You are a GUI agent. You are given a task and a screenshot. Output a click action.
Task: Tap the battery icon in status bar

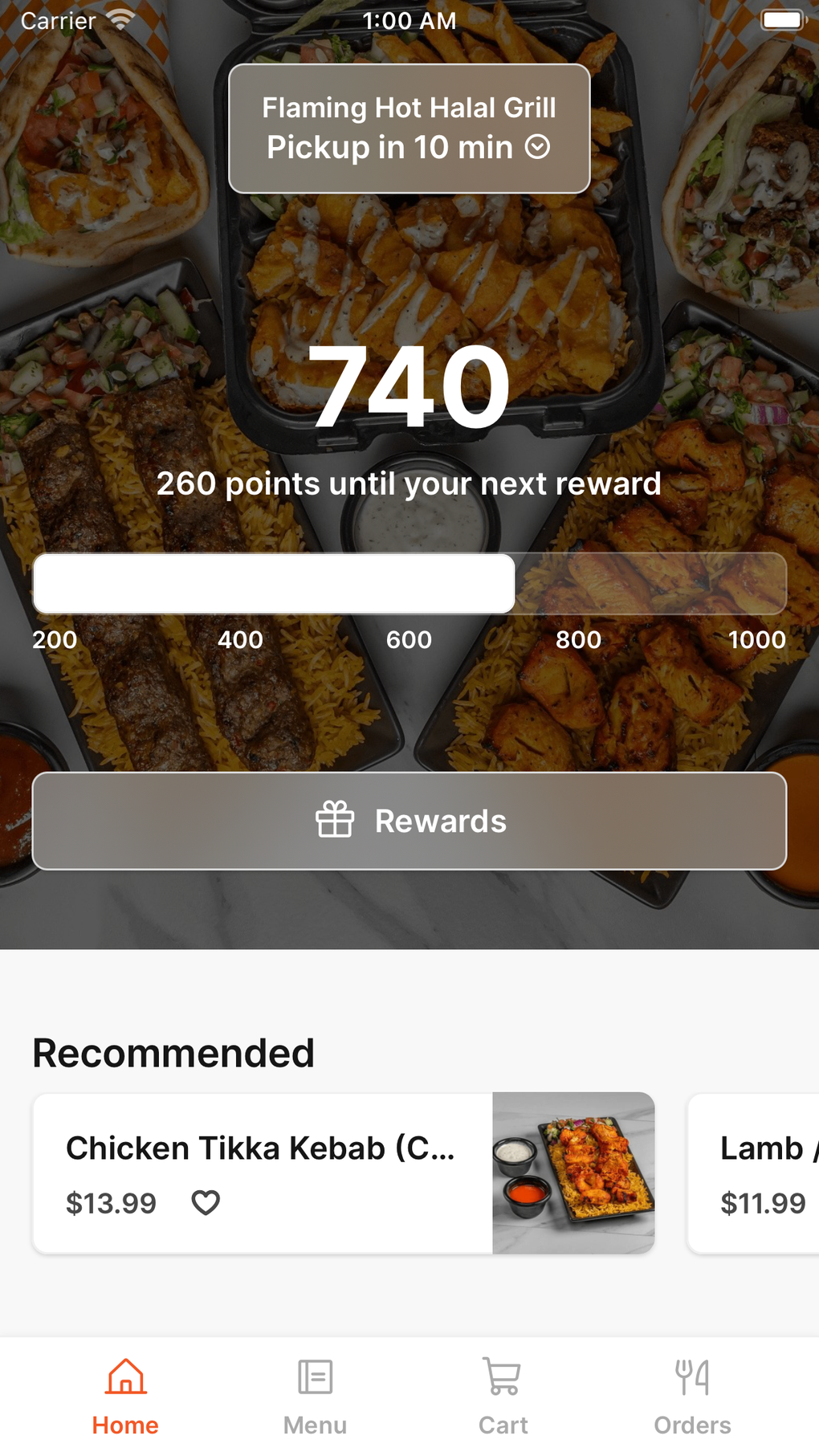(x=780, y=19)
